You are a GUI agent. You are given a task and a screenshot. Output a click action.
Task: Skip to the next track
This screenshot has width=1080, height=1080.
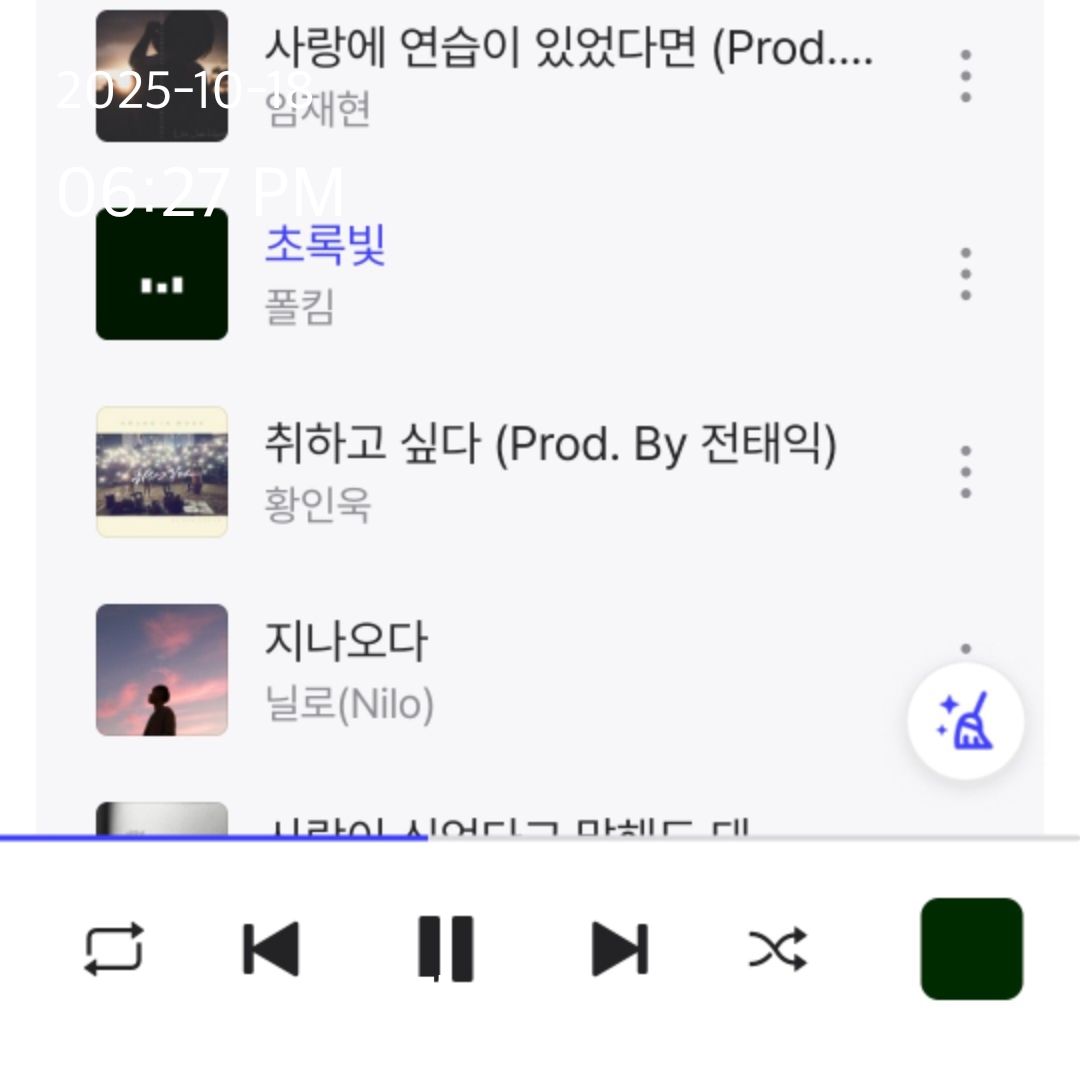[619, 948]
